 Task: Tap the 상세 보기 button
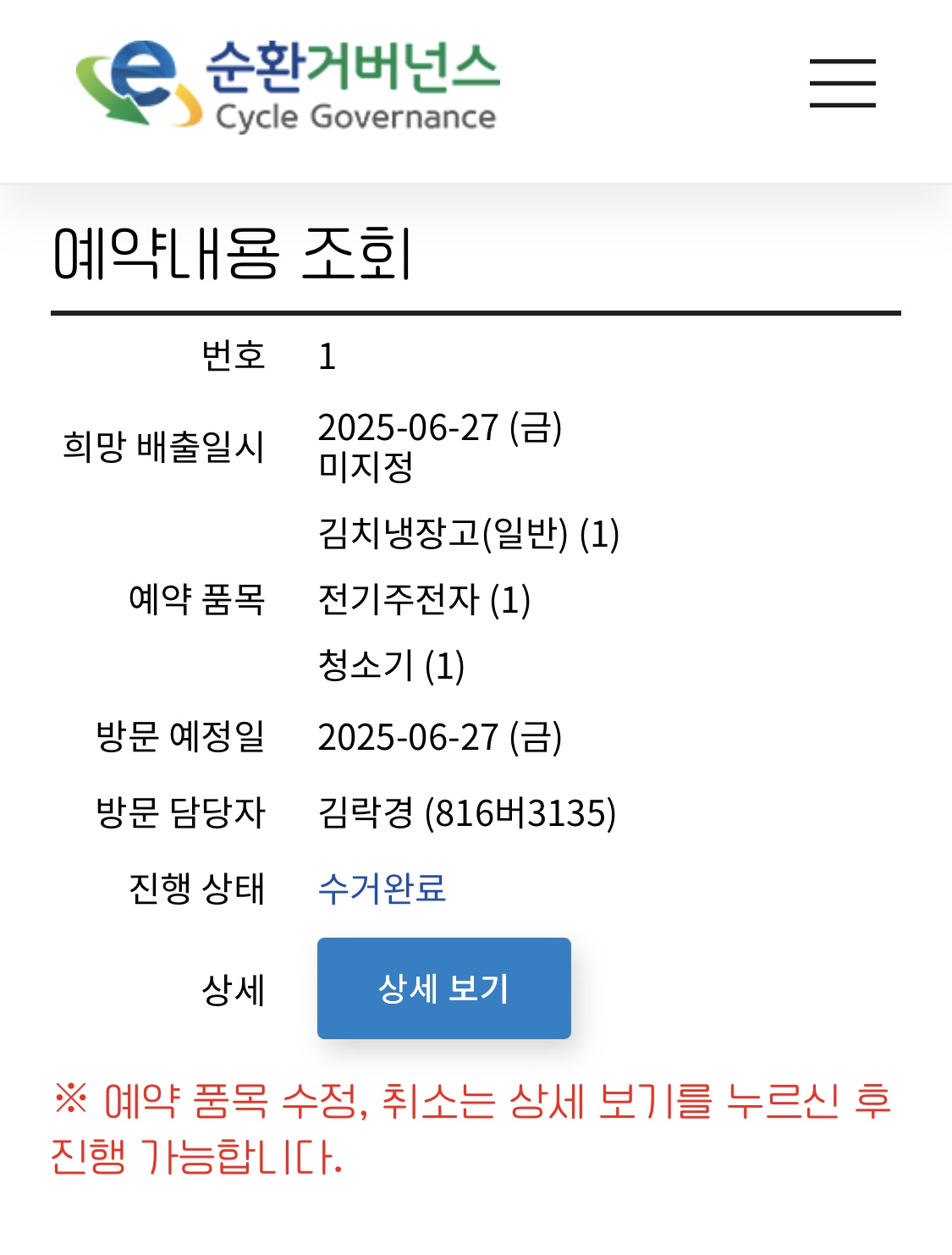point(443,988)
